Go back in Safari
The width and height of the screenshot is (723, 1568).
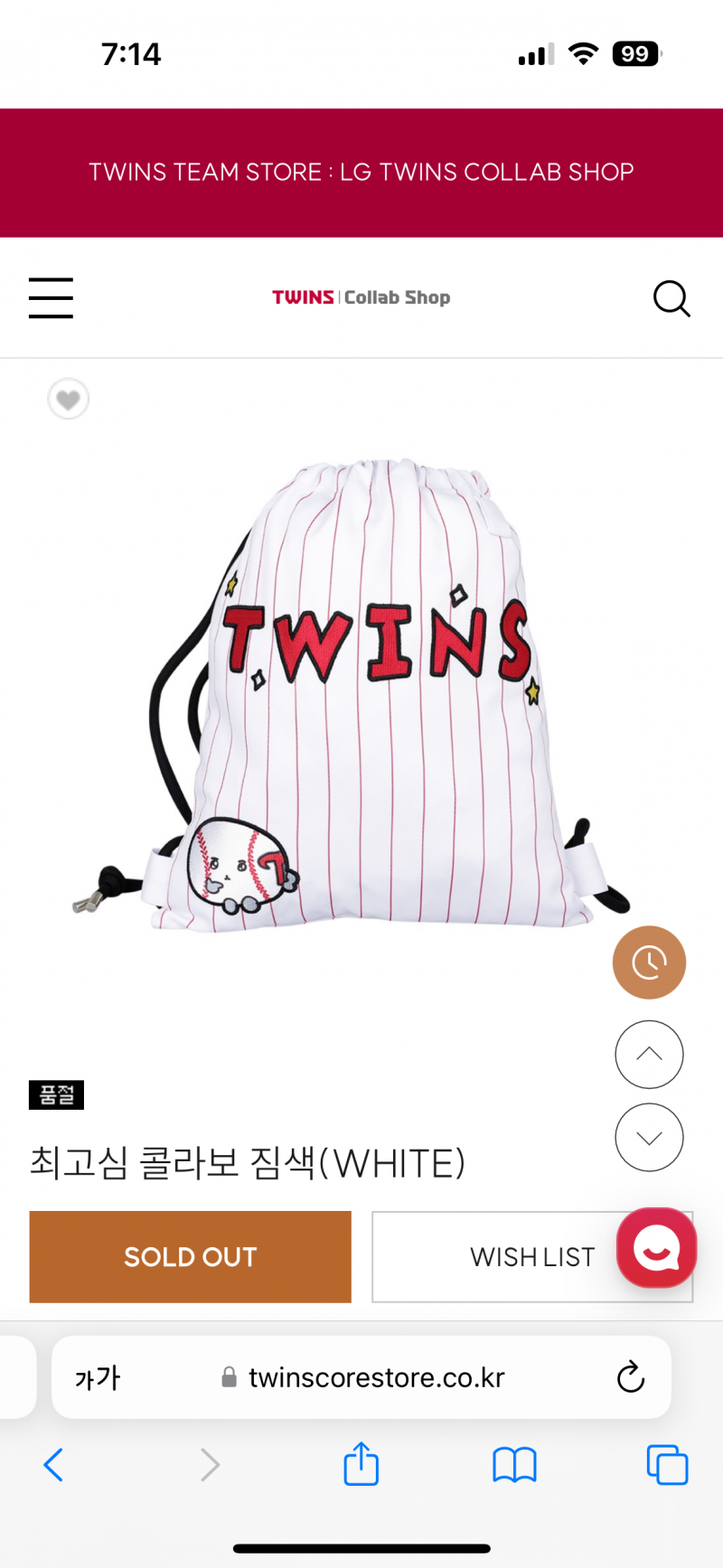(x=53, y=1465)
